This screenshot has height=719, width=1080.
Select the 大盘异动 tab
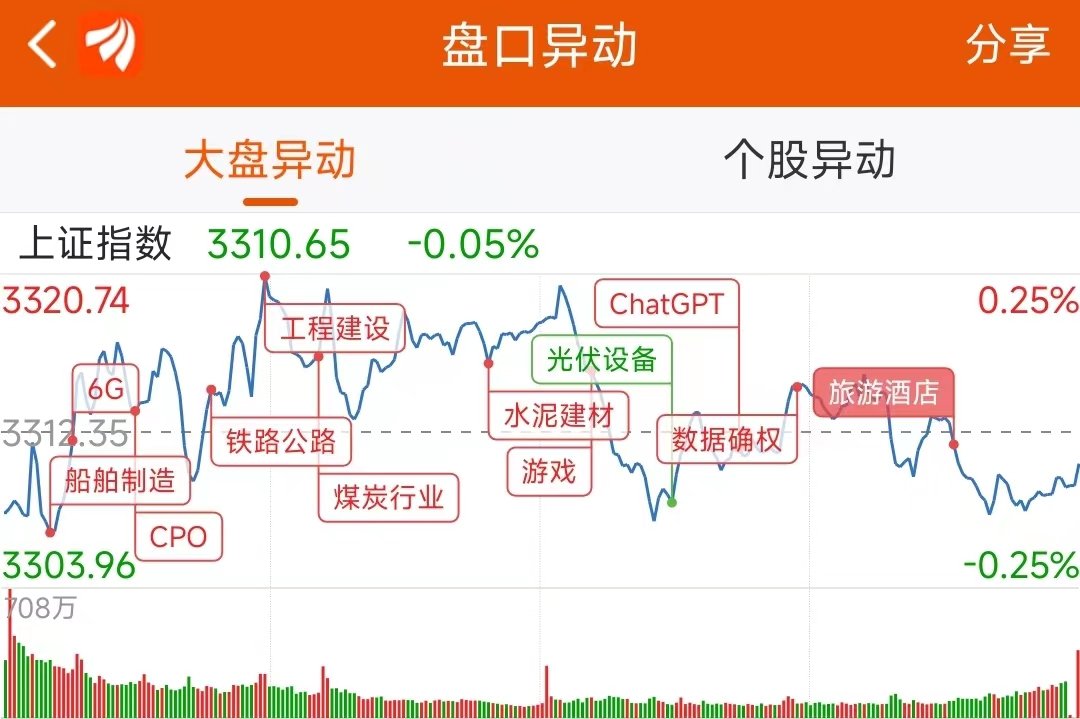270,160
